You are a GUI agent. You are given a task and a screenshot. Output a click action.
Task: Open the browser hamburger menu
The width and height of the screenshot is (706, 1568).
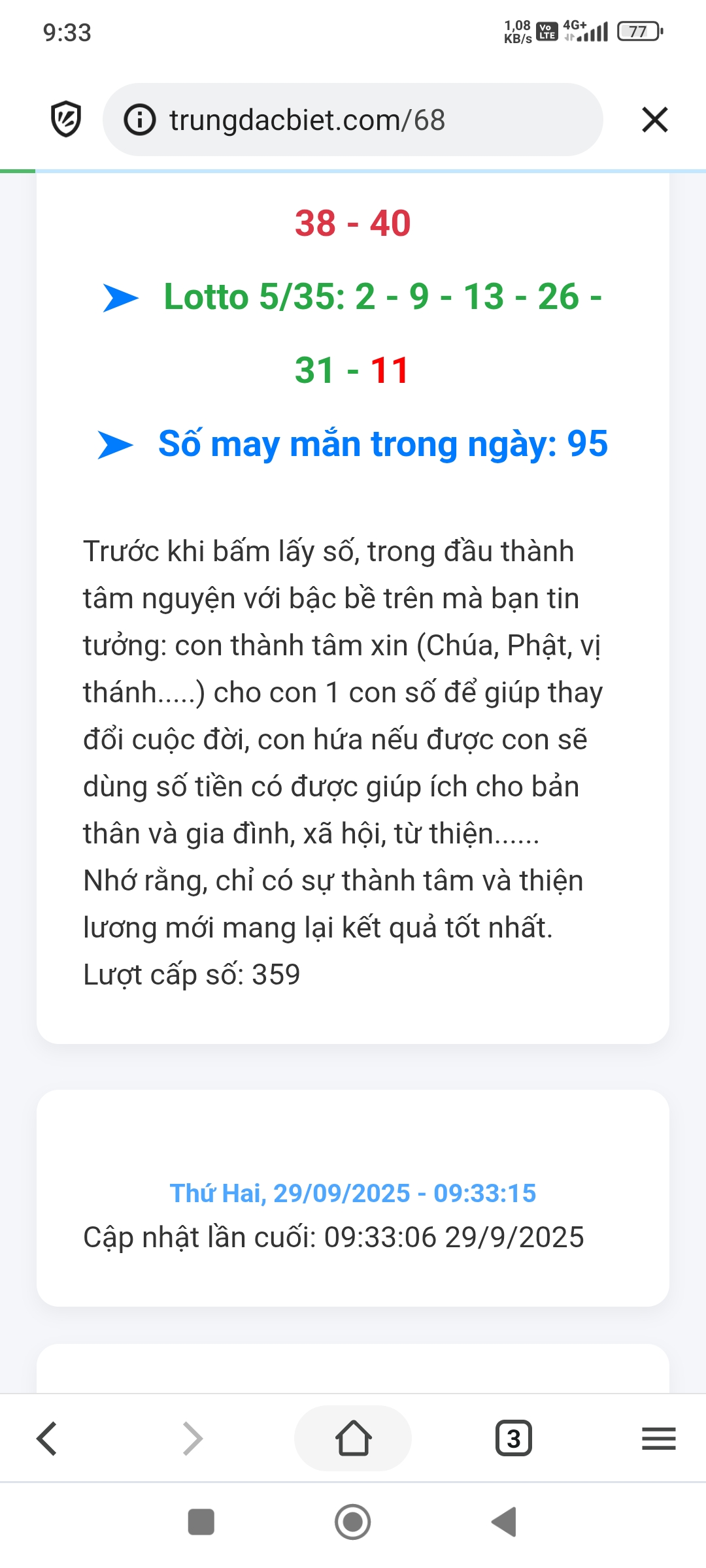click(658, 1439)
